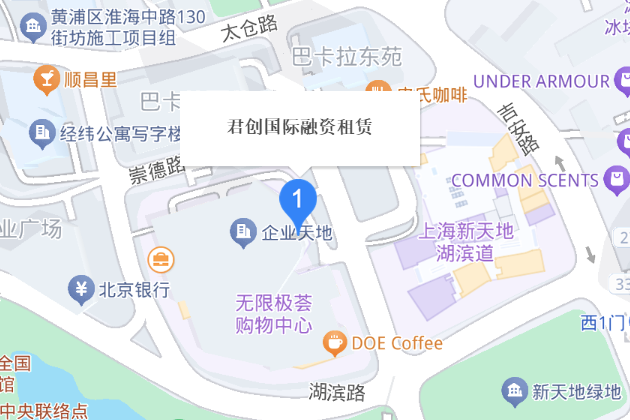Select the 经纬公寓写字楼 place icon
Image resolution: width=630 pixels, height=420 pixels.
43,131
